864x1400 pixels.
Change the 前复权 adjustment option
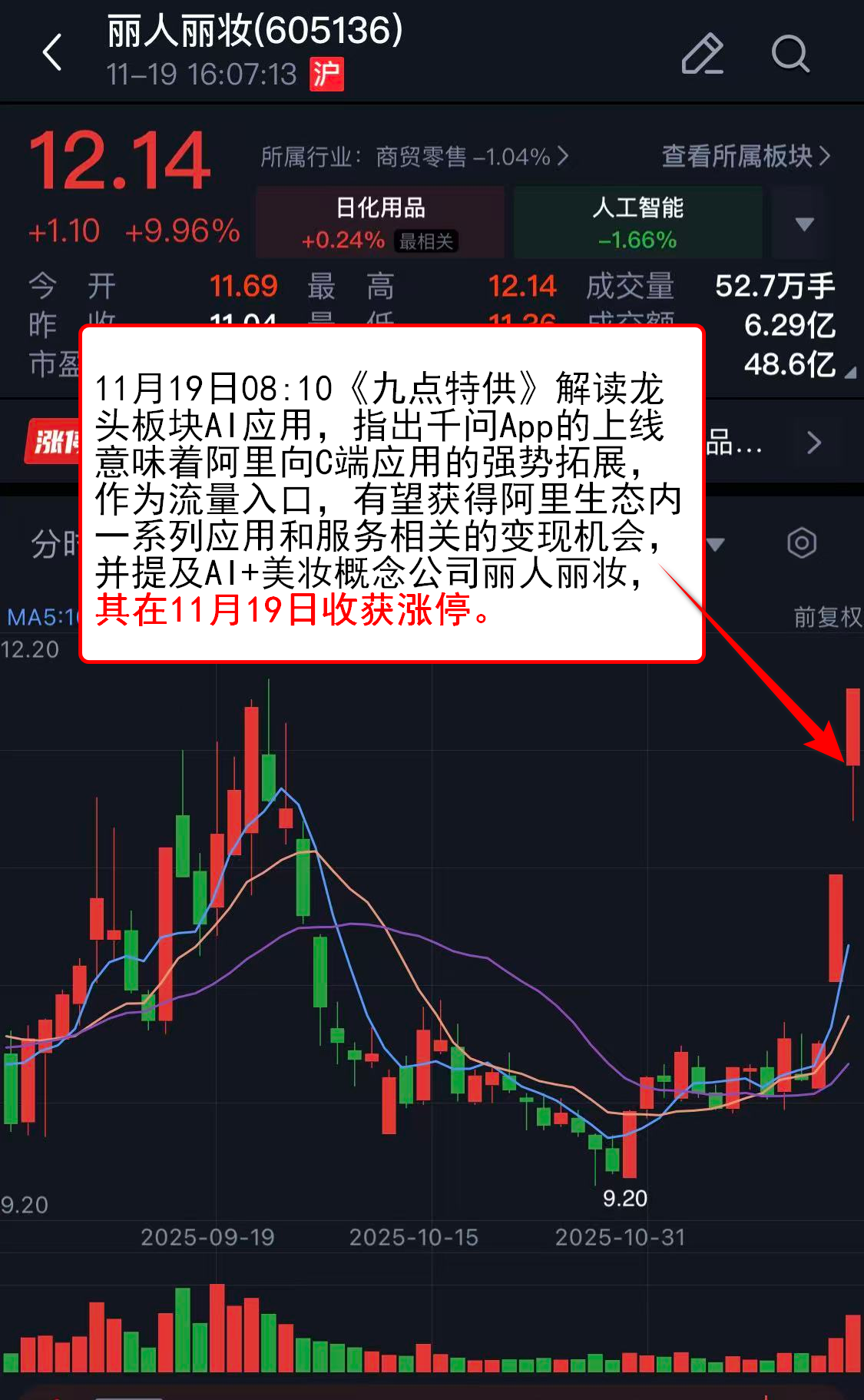(826, 617)
